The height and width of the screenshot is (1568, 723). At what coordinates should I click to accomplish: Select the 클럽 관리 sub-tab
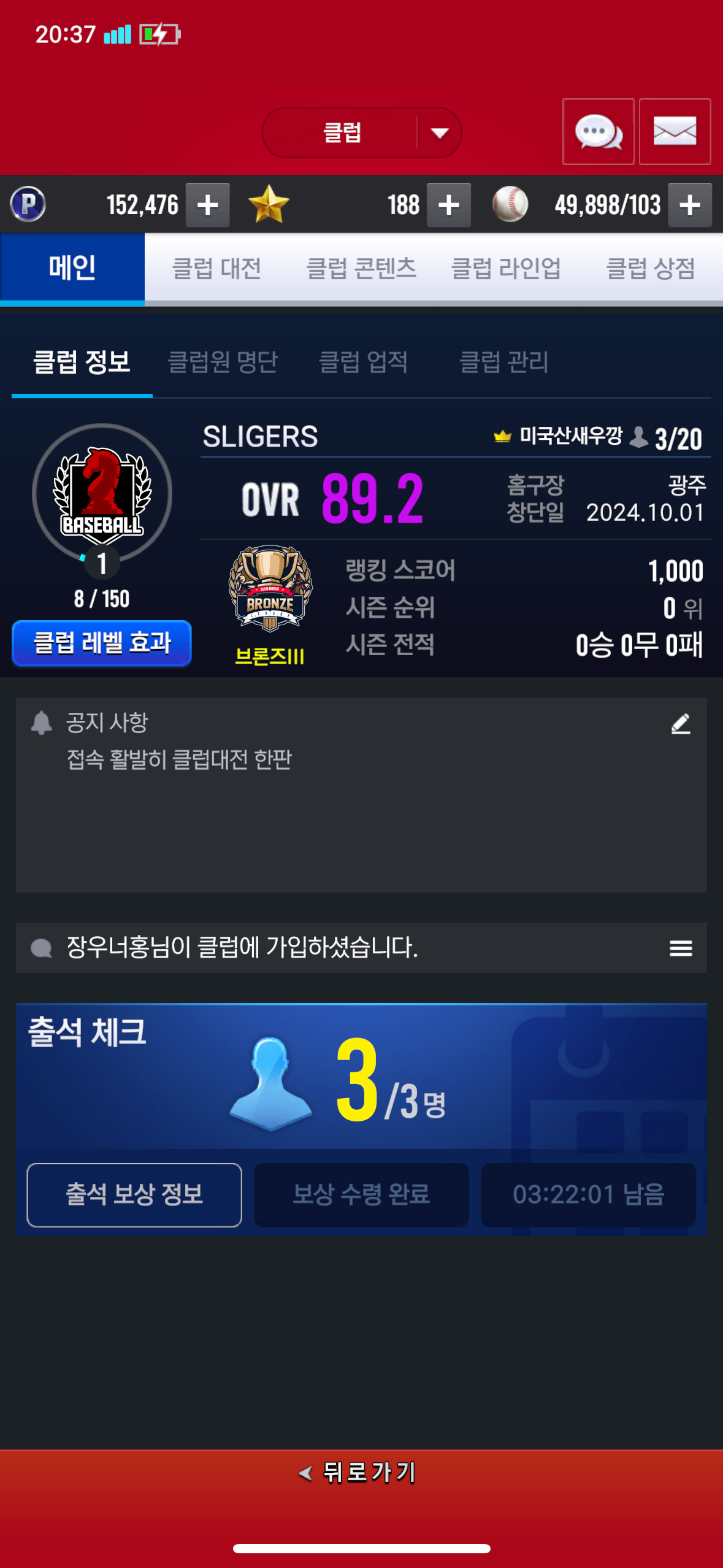point(503,362)
